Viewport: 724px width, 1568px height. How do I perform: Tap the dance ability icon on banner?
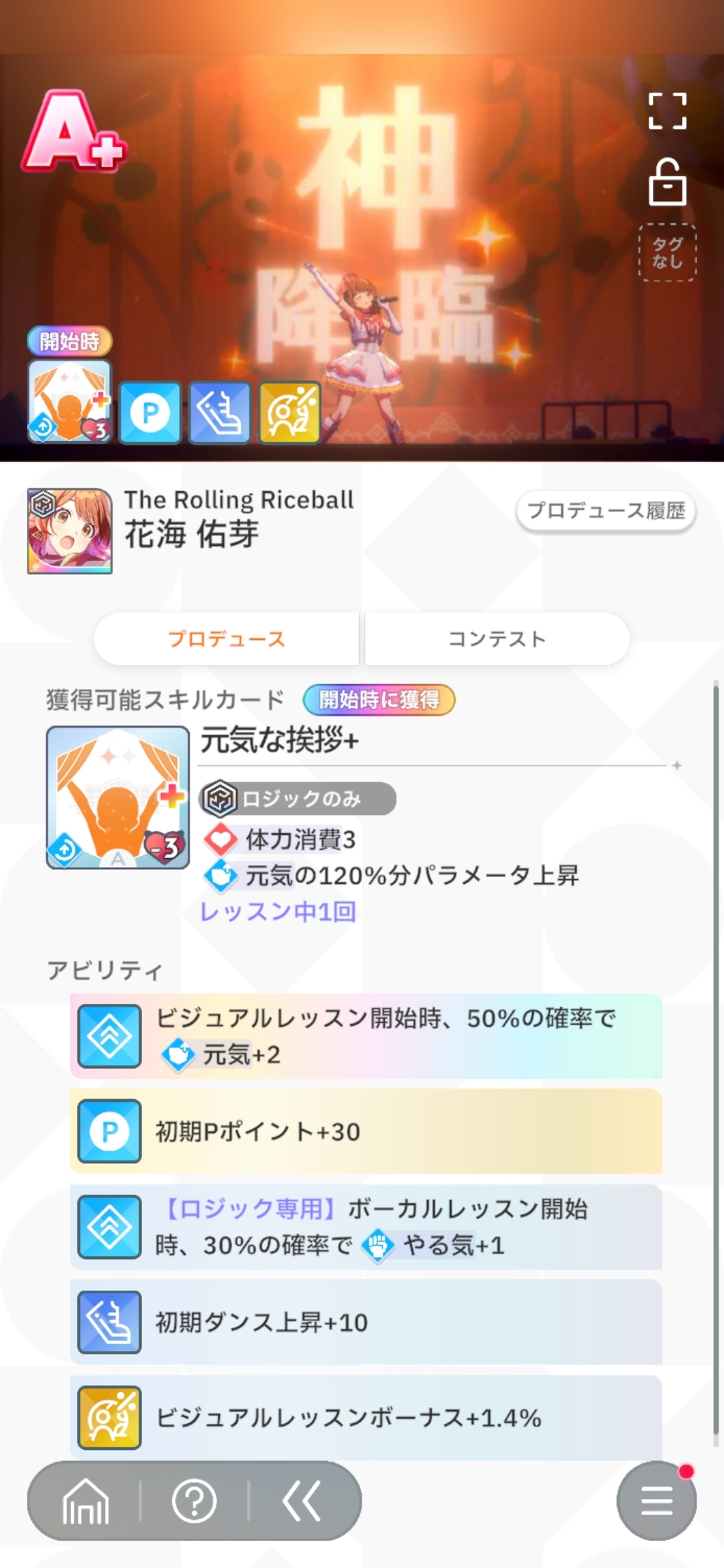[220, 413]
